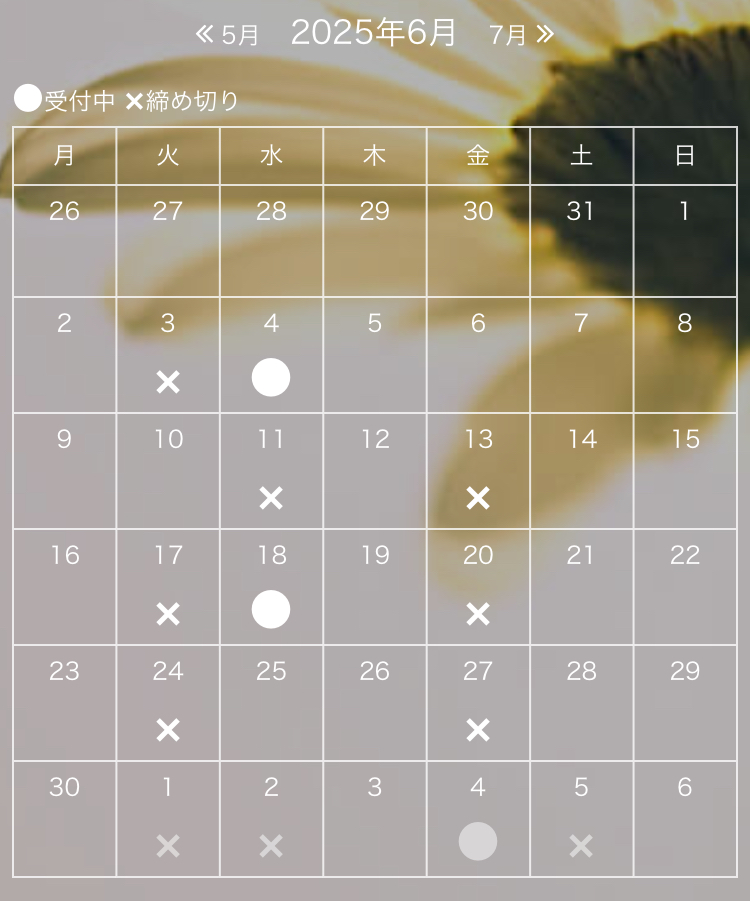
Task: Select the available slot on June 18
Action: tap(271, 609)
